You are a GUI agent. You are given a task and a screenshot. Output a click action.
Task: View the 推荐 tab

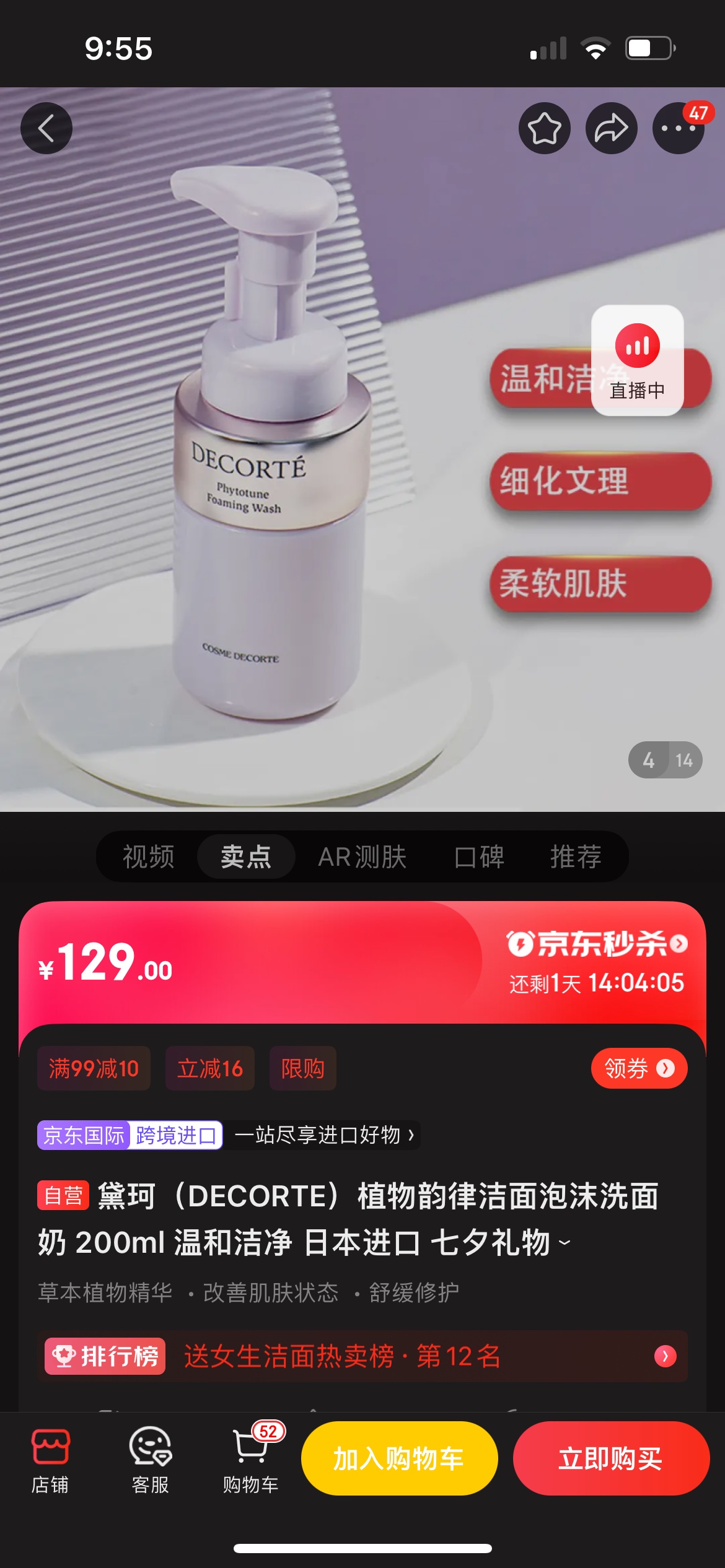[576, 856]
